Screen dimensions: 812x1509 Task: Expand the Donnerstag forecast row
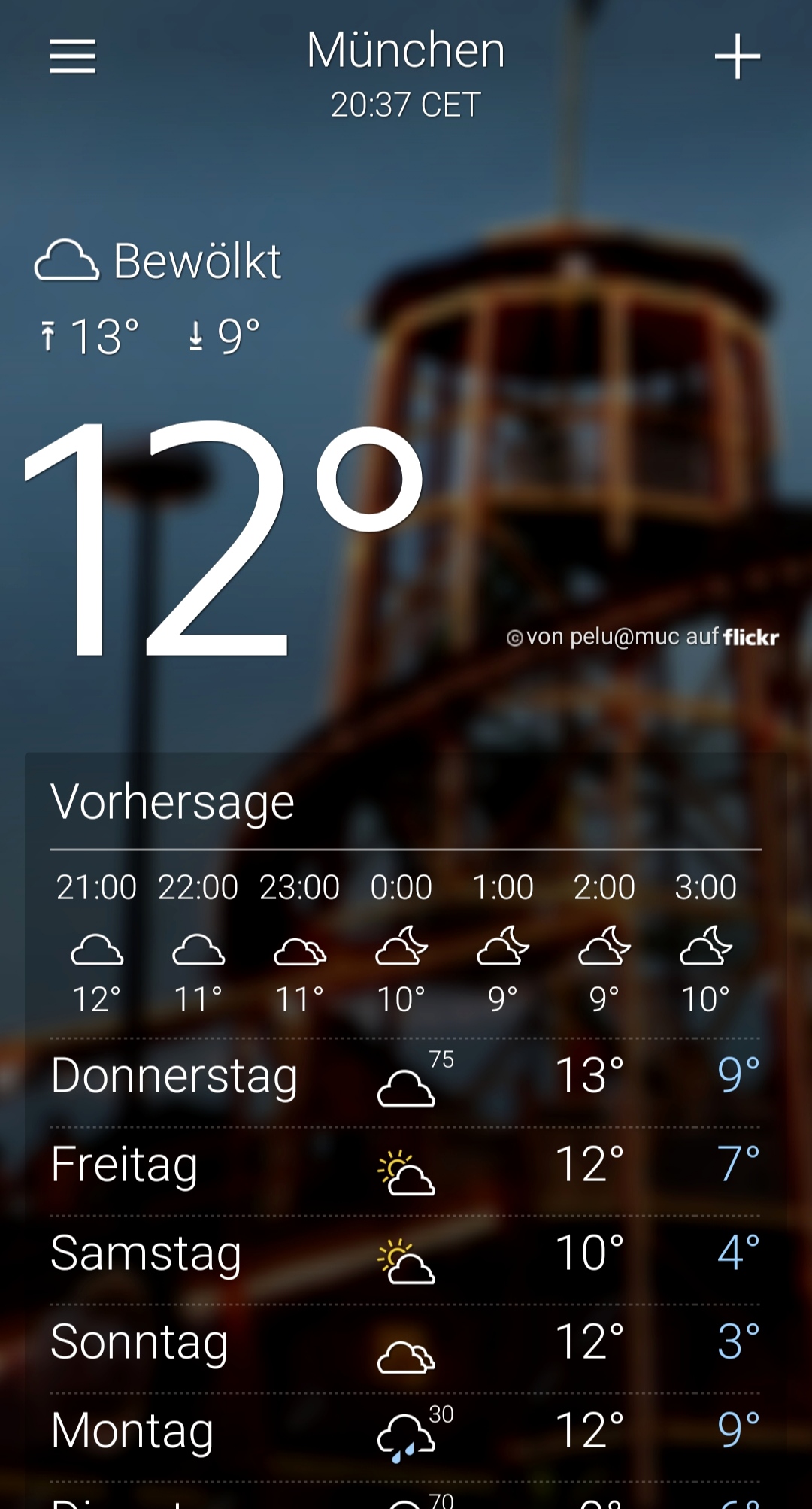tap(404, 1077)
